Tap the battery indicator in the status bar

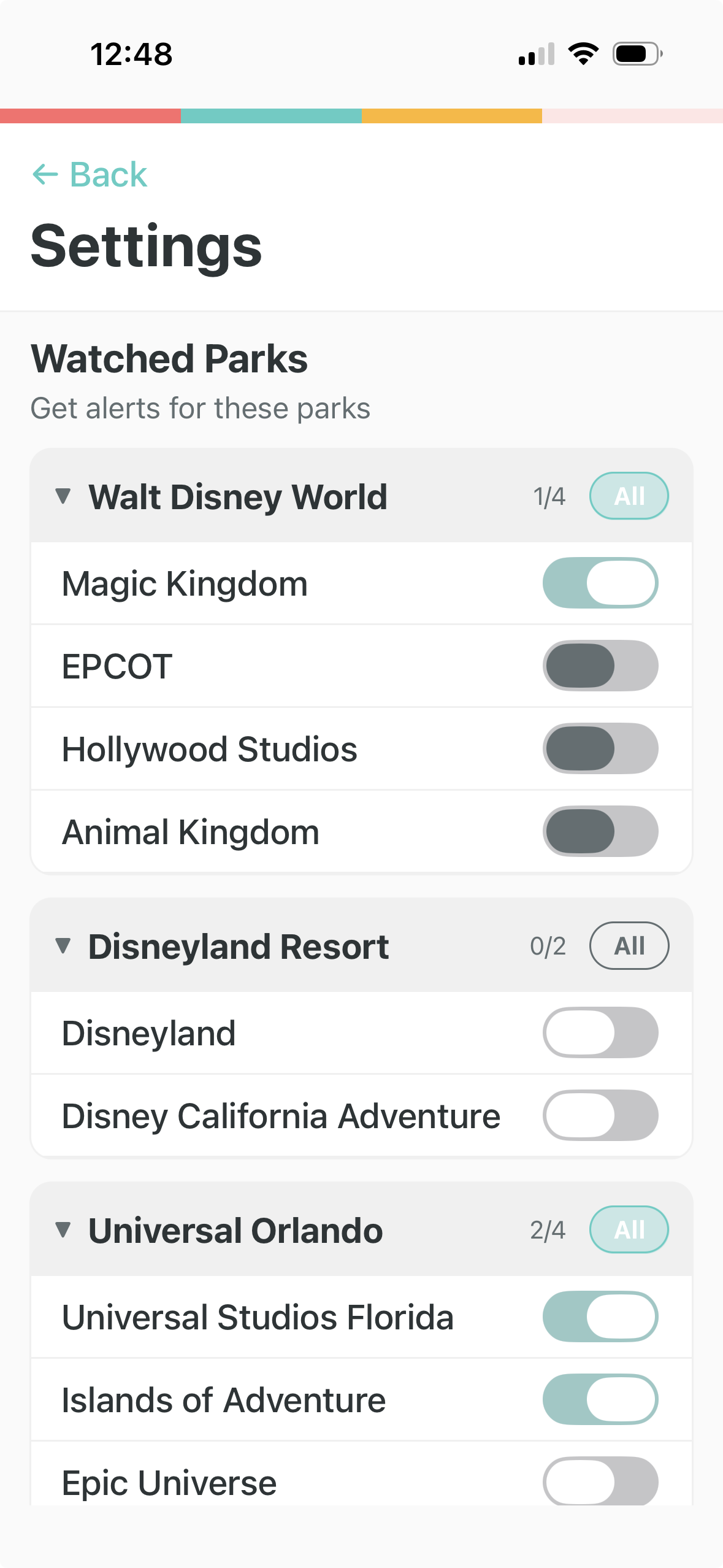(x=635, y=54)
